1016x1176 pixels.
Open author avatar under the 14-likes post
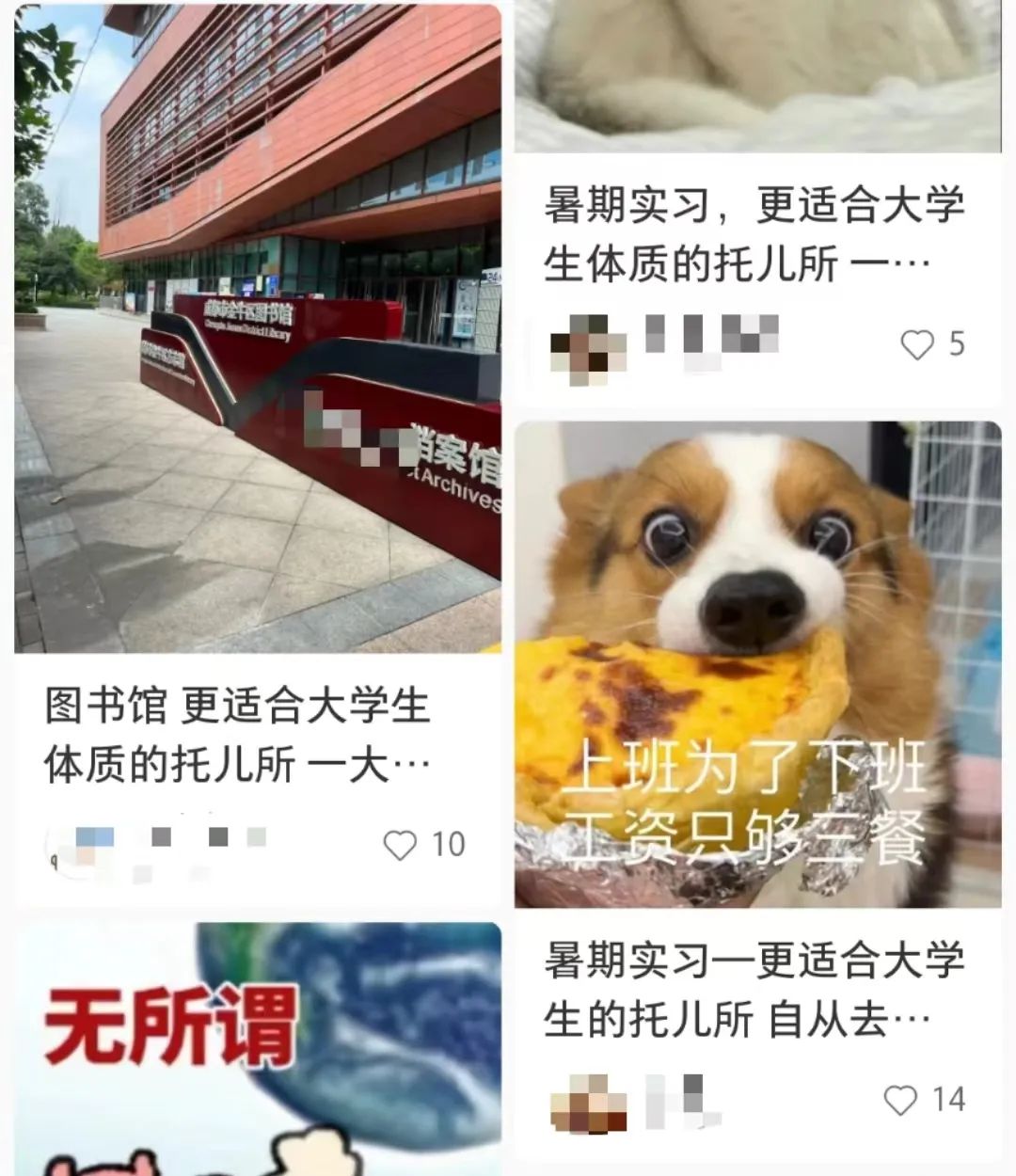pyautogui.click(x=588, y=1103)
